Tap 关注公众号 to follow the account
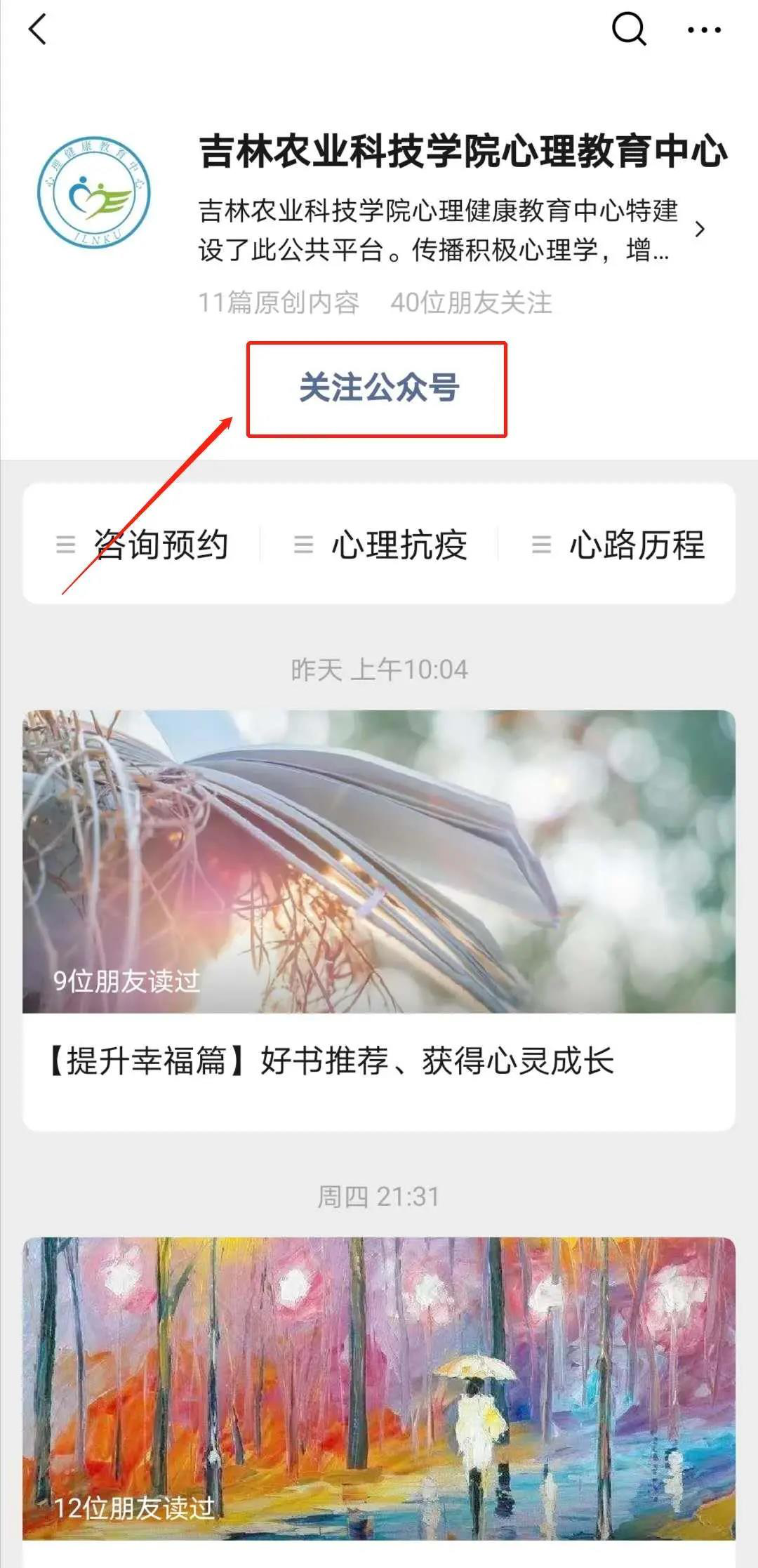The height and width of the screenshot is (1568, 758). click(378, 387)
